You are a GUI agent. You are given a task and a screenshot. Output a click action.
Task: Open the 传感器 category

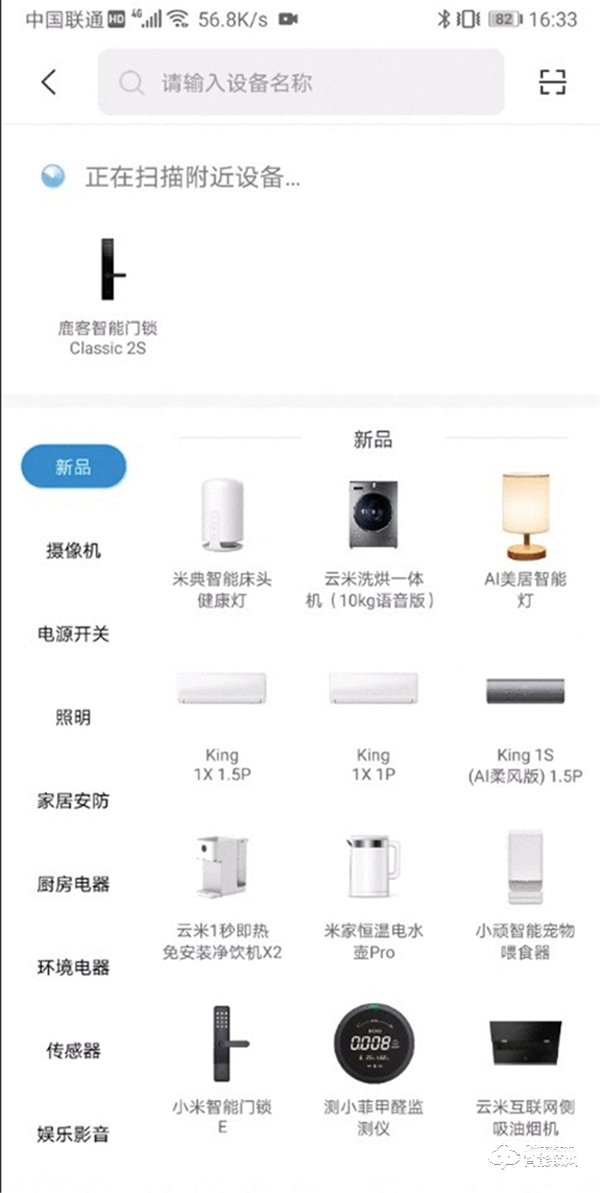[x=73, y=1051]
